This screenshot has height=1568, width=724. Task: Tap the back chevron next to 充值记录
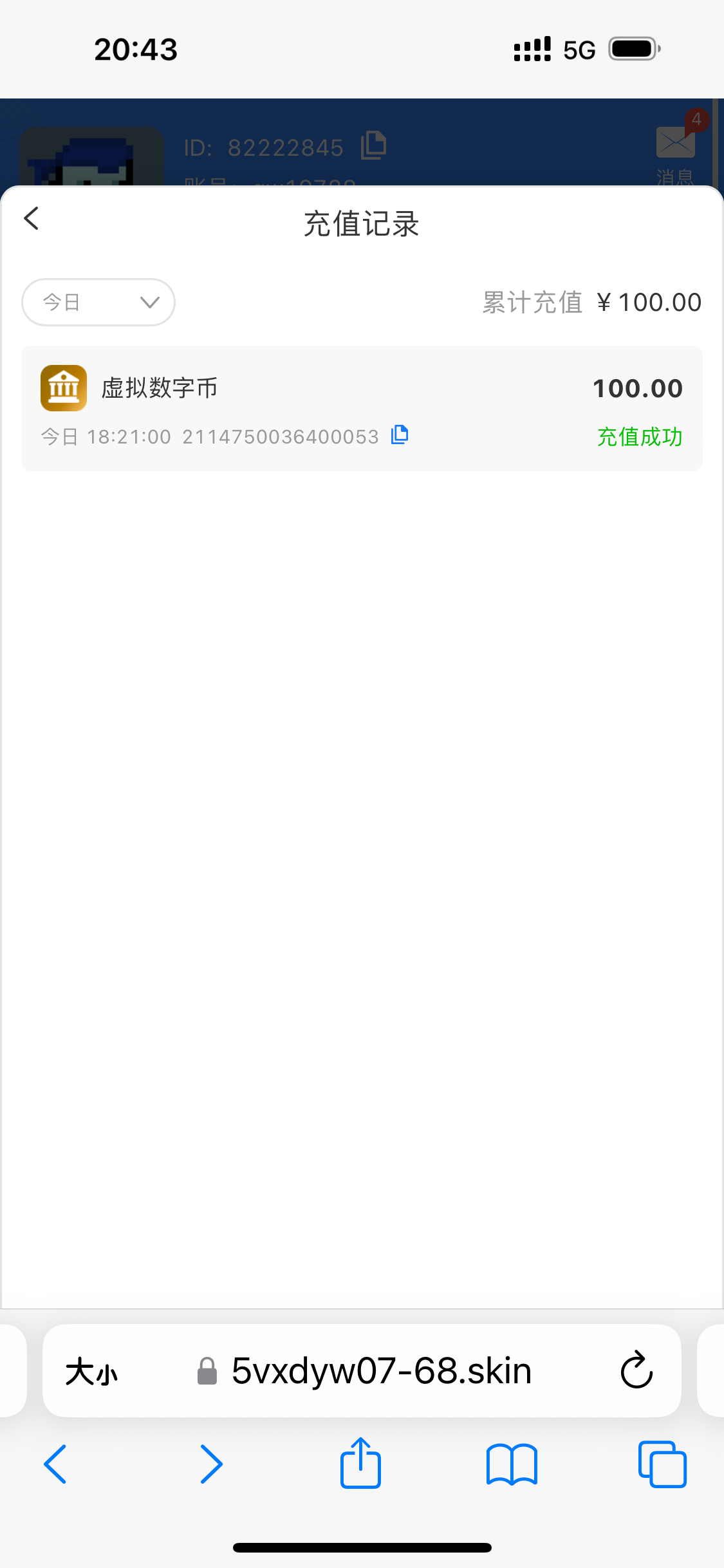[31, 218]
